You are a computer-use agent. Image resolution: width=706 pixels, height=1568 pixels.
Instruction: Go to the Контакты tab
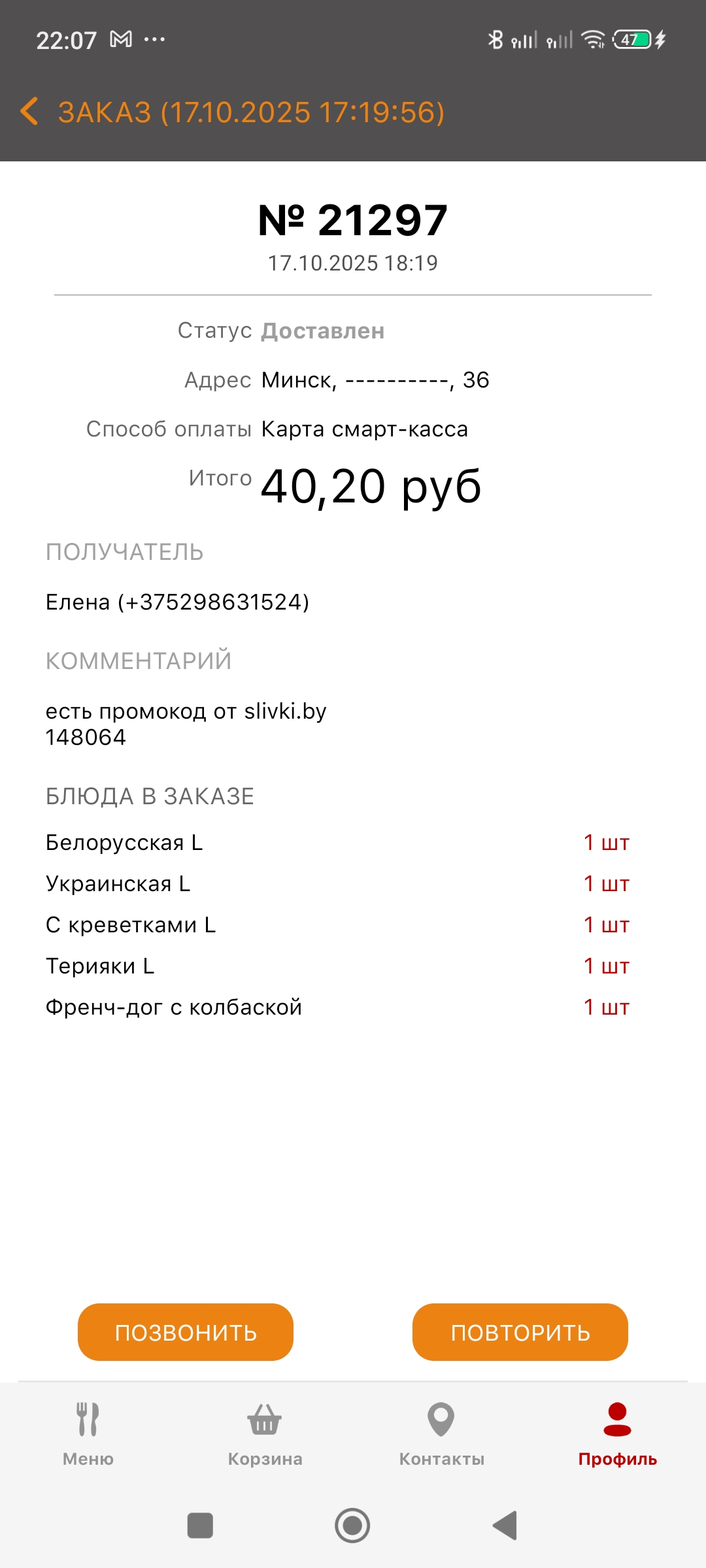[x=441, y=1434]
